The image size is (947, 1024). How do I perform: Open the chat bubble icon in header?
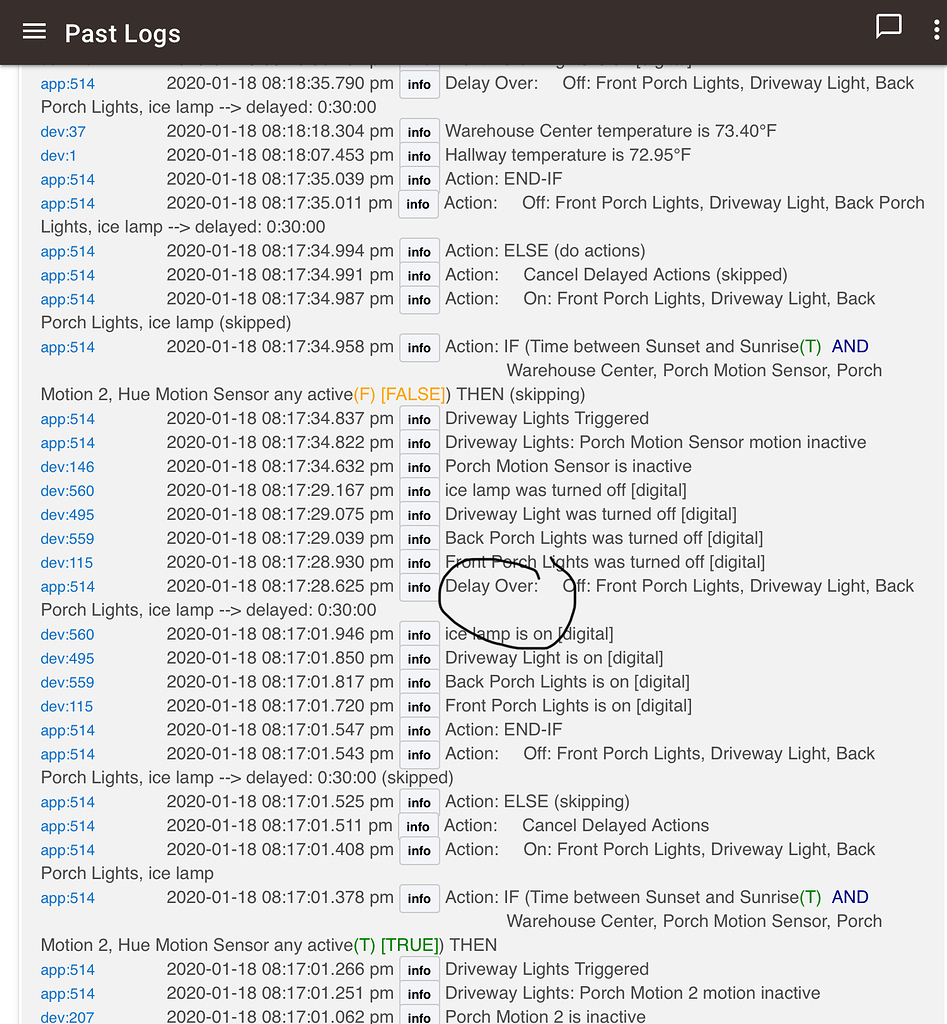888,27
